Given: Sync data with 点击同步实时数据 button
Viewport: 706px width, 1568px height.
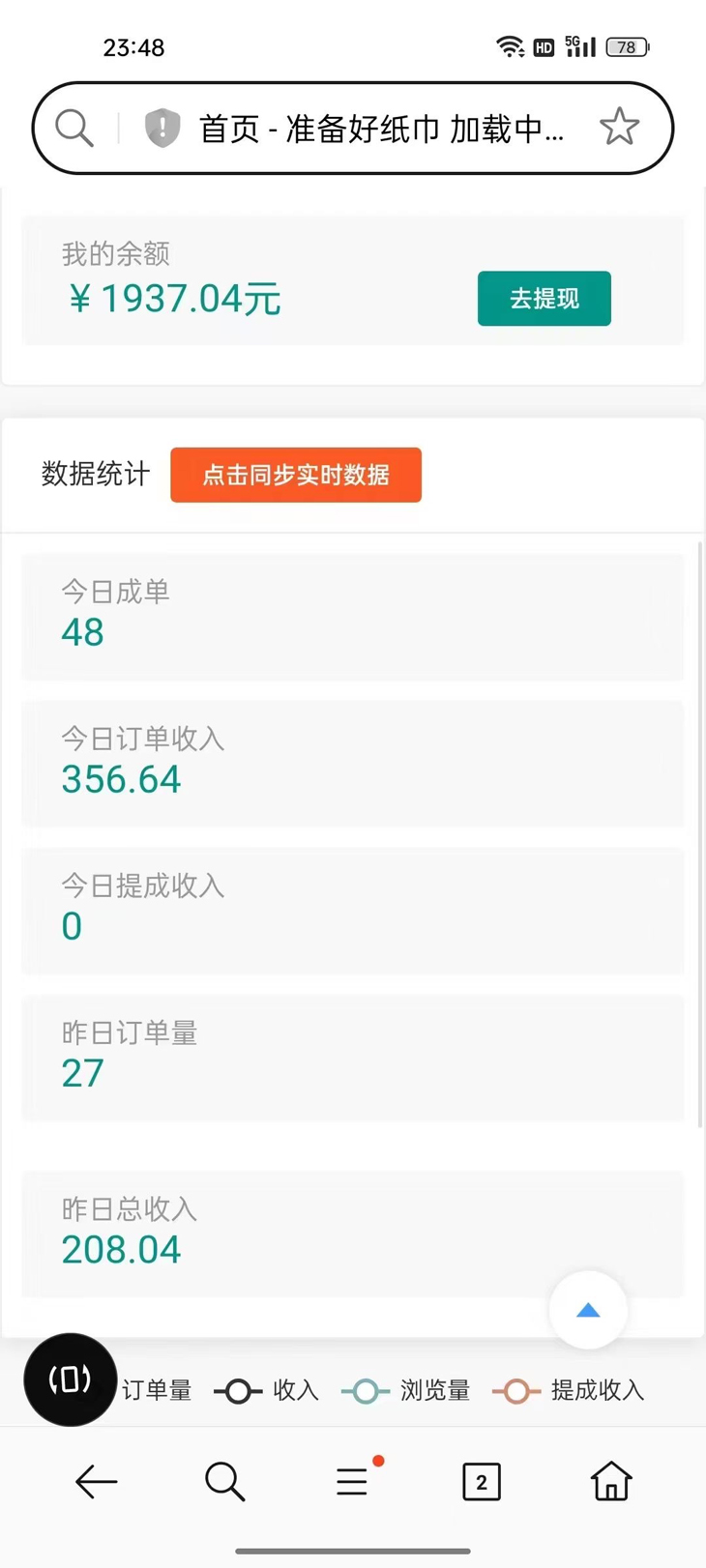Looking at the screenshot, I should coord(295,475).
